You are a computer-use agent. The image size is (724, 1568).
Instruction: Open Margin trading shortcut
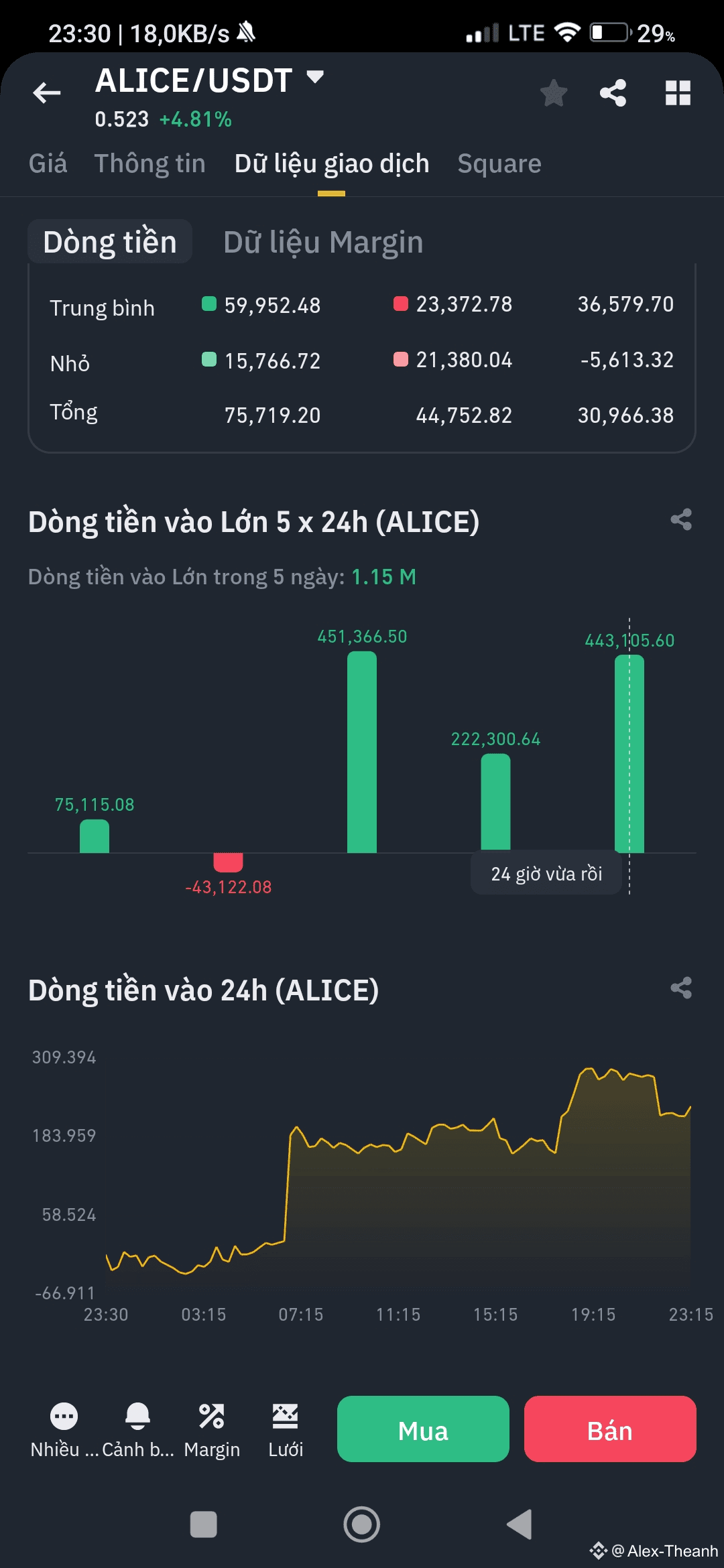(x=212, y=1429)
